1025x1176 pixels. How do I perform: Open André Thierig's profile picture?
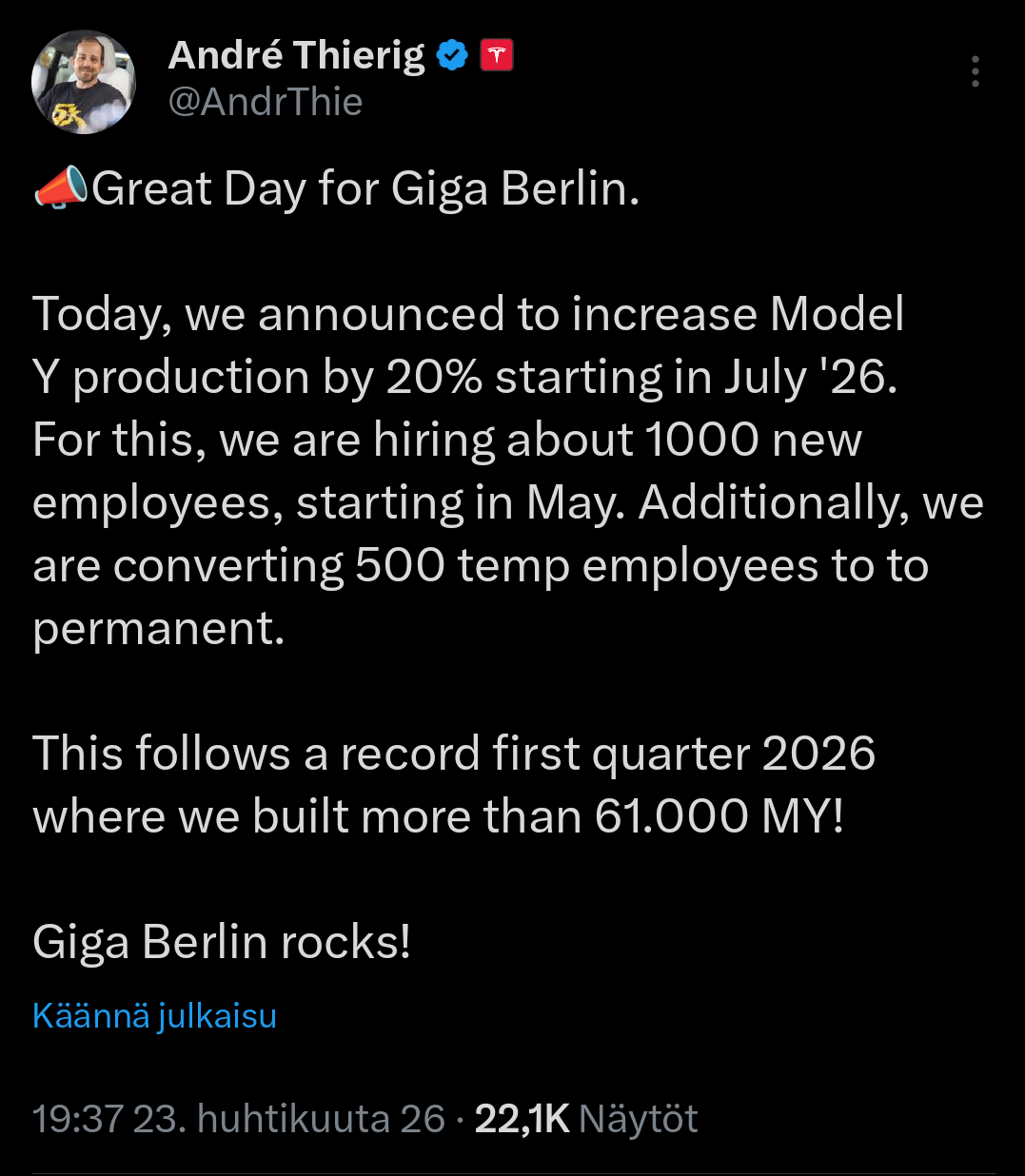[x=84, y=82]
